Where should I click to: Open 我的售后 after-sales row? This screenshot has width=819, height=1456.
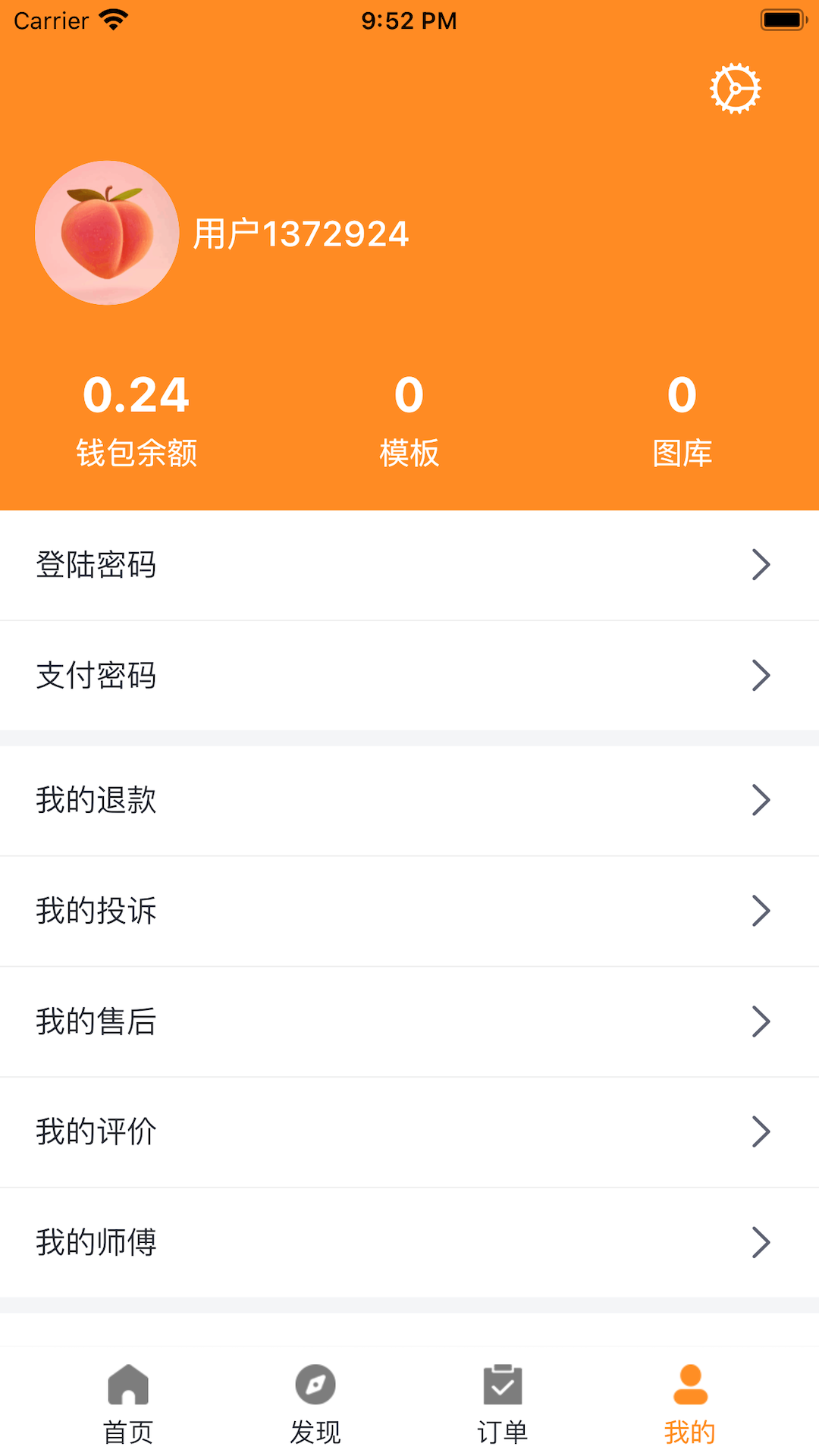(x=409, y=1021)
